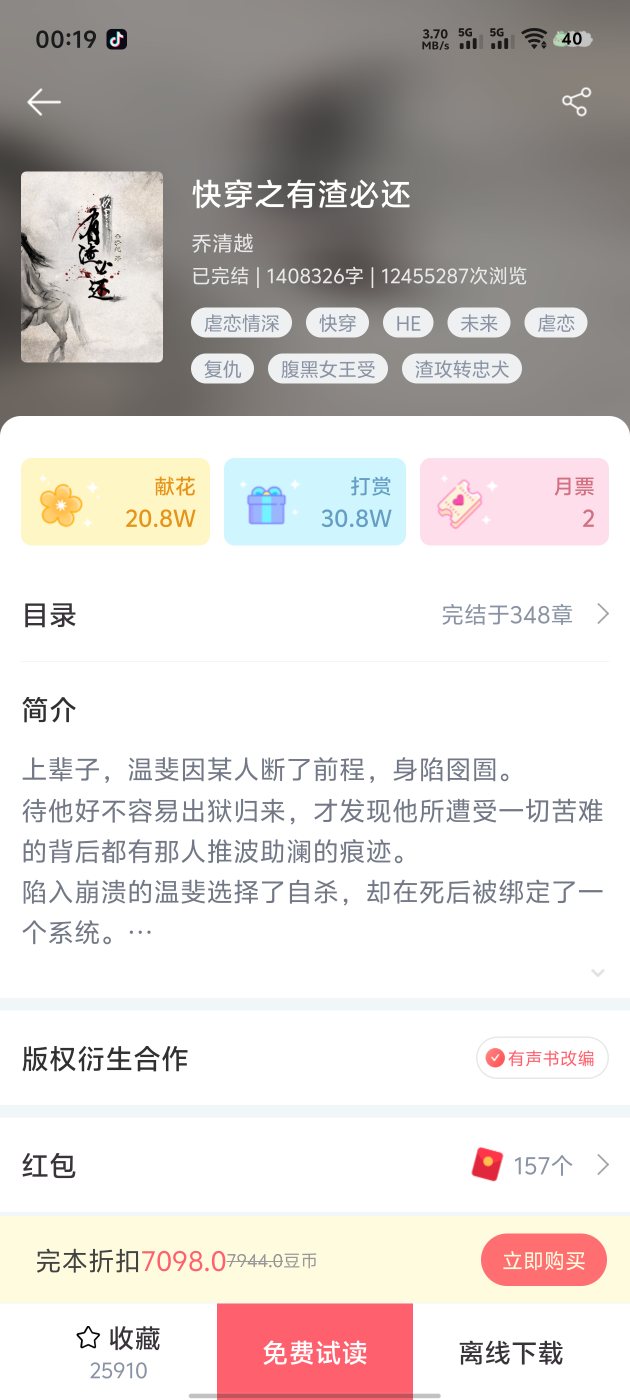This screenshot has height=1400, width=630.
Task: Tap 立即购买 to buy the book
Action: tap(543, 1260)
